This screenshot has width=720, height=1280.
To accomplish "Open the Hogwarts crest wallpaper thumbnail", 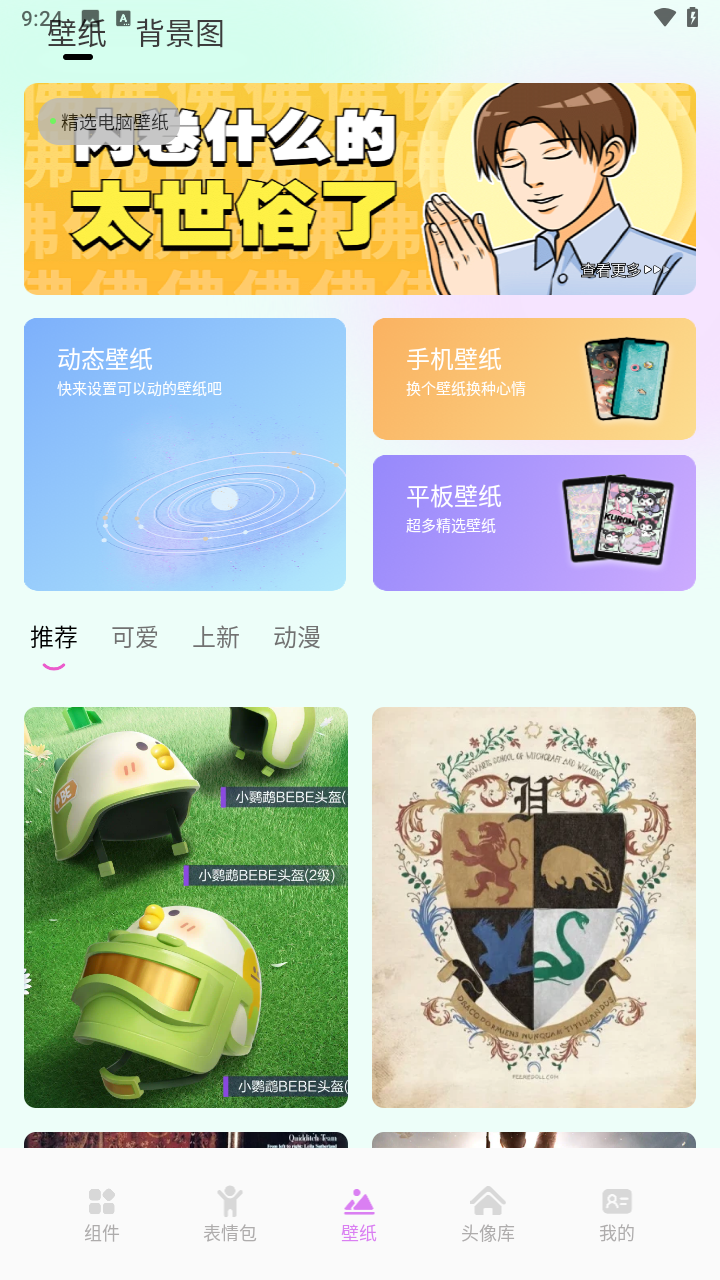I will [x=533, y=907].
